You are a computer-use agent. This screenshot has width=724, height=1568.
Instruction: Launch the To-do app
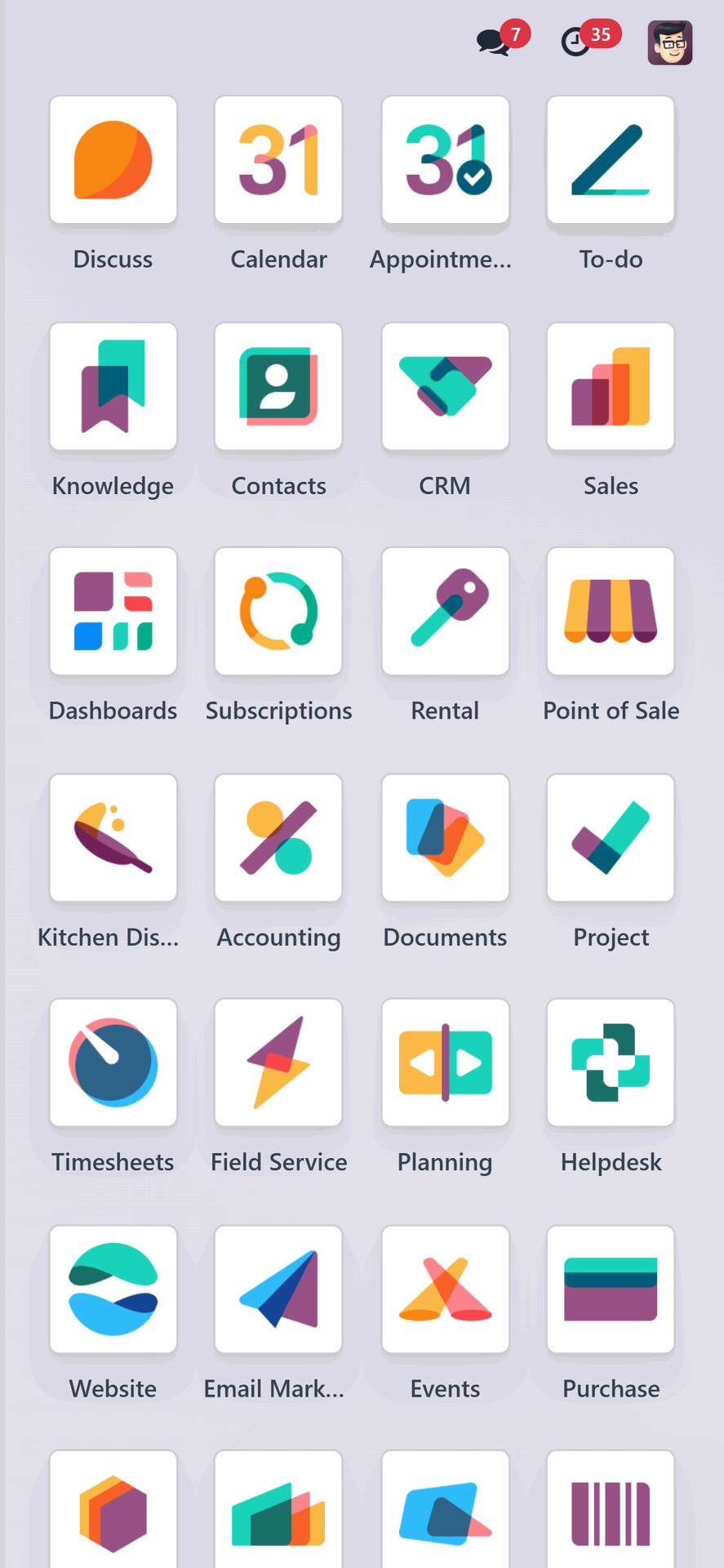pyautogui.click(x=611, y=161)
